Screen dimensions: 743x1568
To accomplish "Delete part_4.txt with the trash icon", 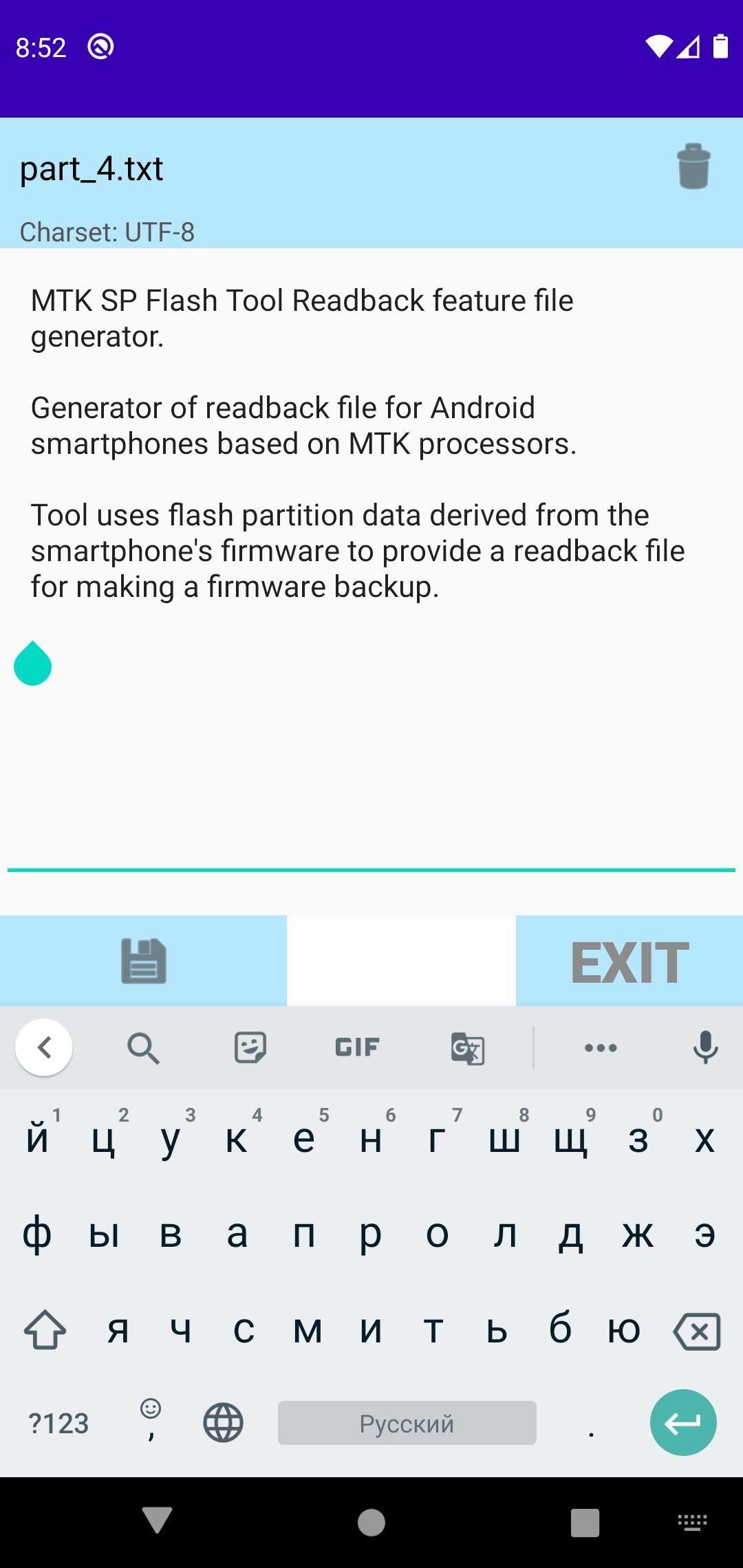I will click(693, 166).
